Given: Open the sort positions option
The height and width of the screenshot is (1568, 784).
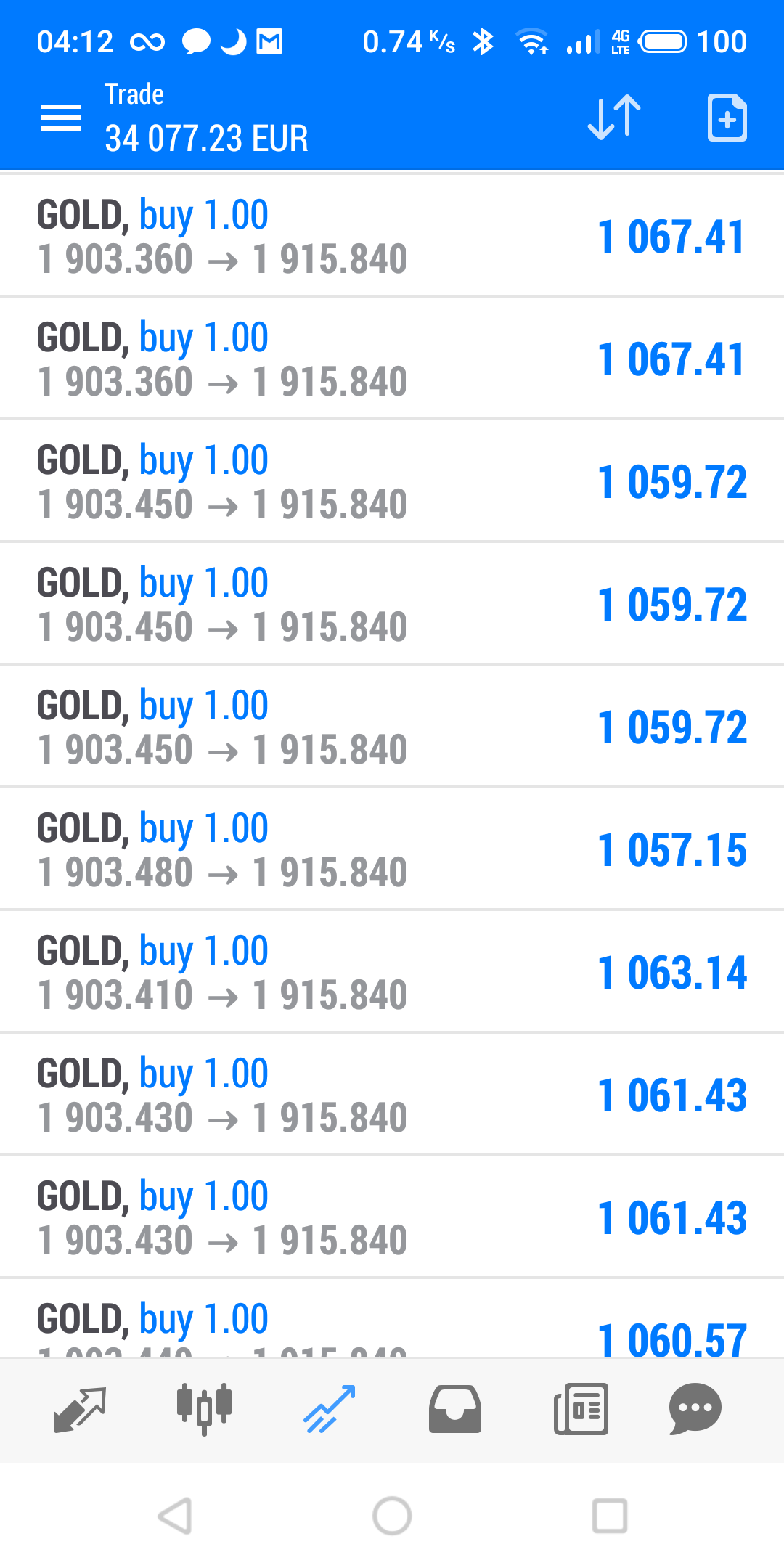Looking at the screenshot, I should click(x=614, y=118).
